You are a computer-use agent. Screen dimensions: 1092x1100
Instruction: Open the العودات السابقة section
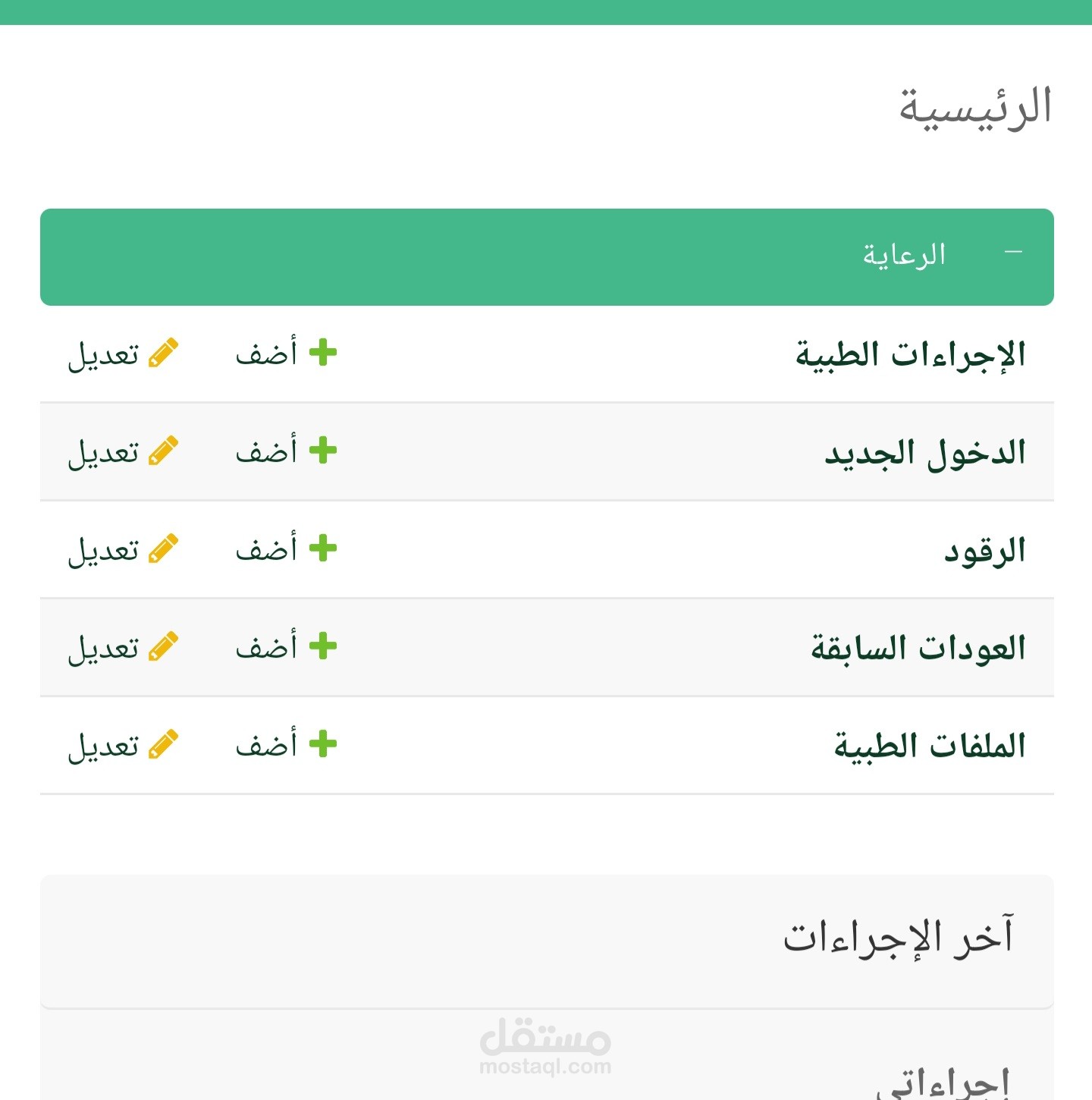918,649
